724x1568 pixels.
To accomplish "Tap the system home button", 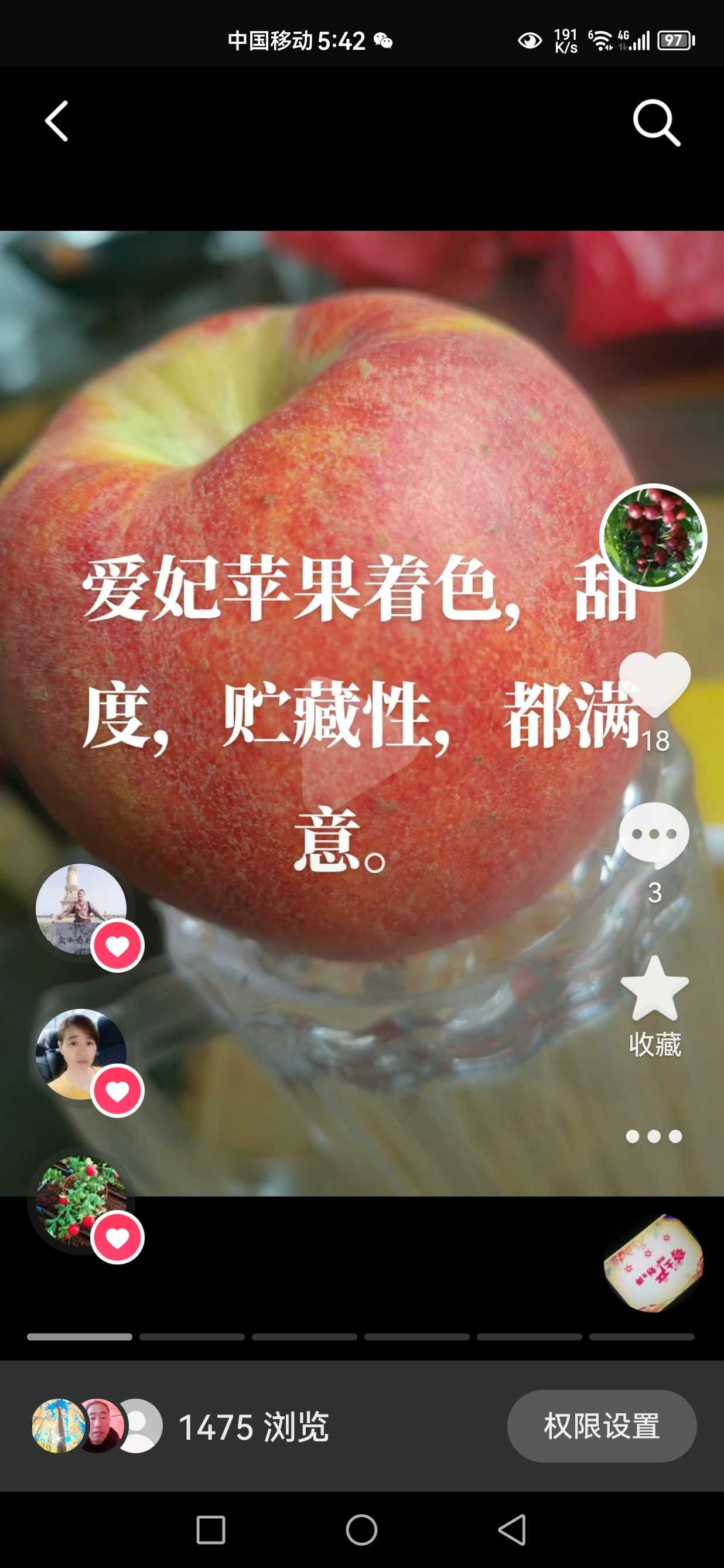I will point(361,1530).
